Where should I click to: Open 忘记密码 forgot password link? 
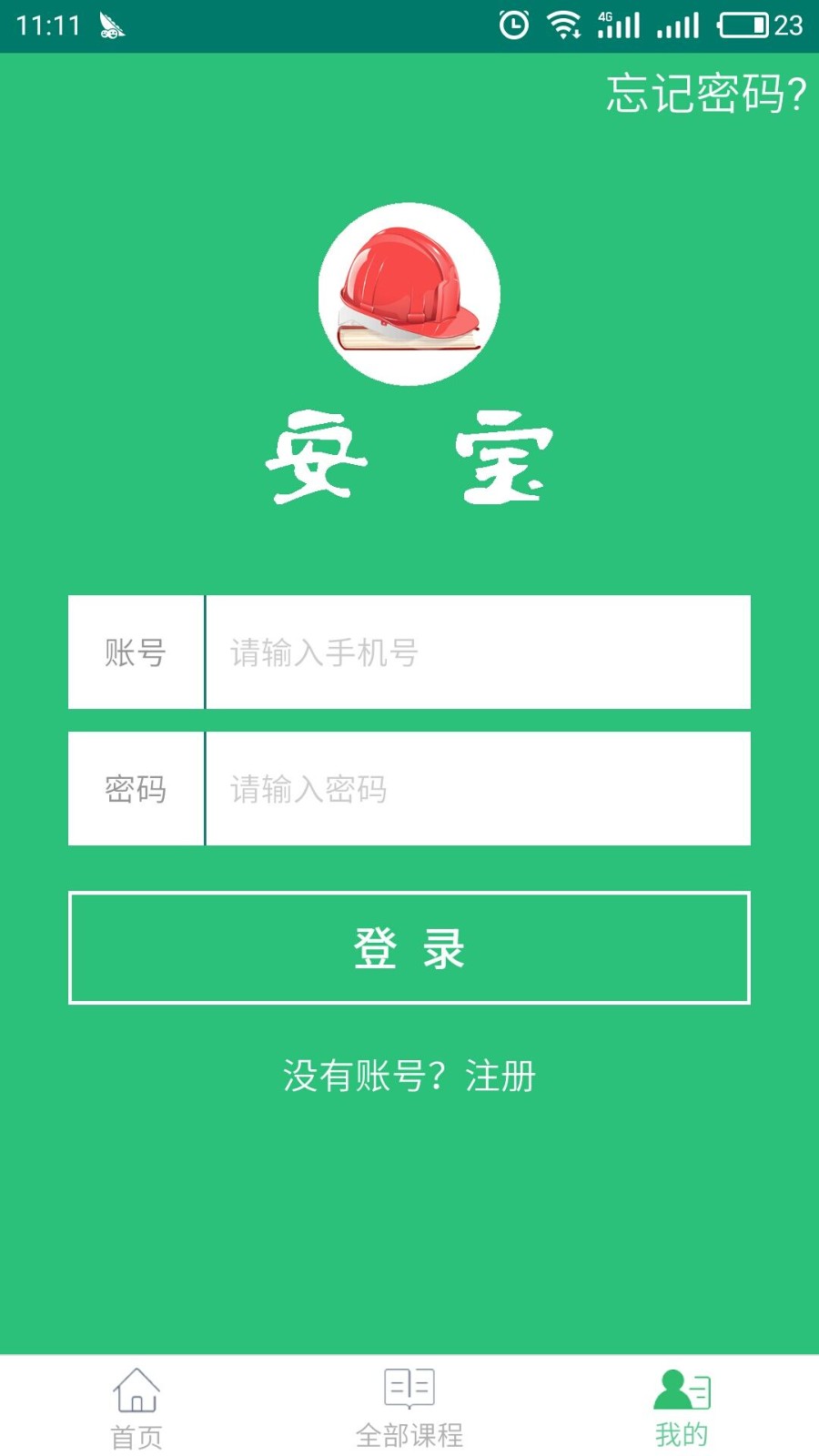707,91
